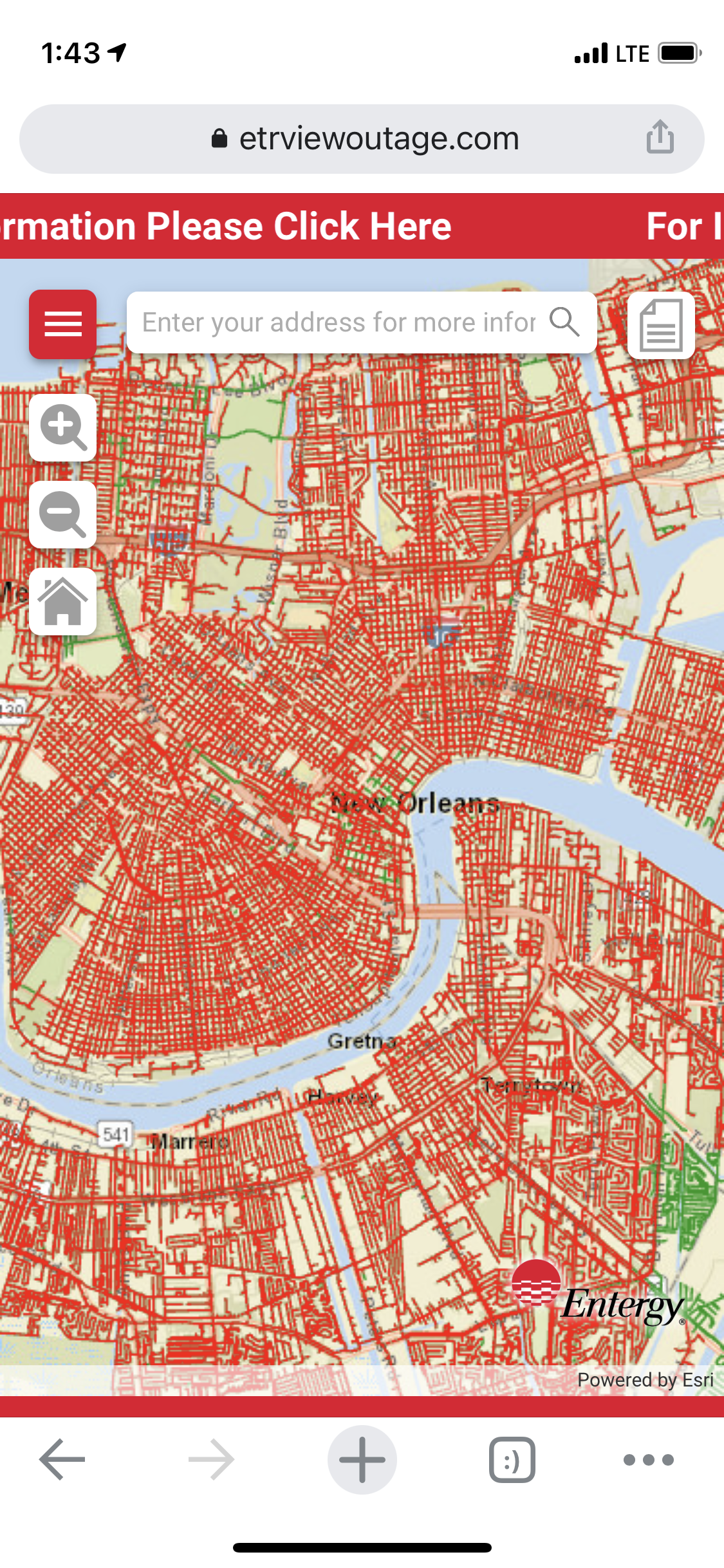
Task: Tap the address search field
Action: click(x=338, y=322)
